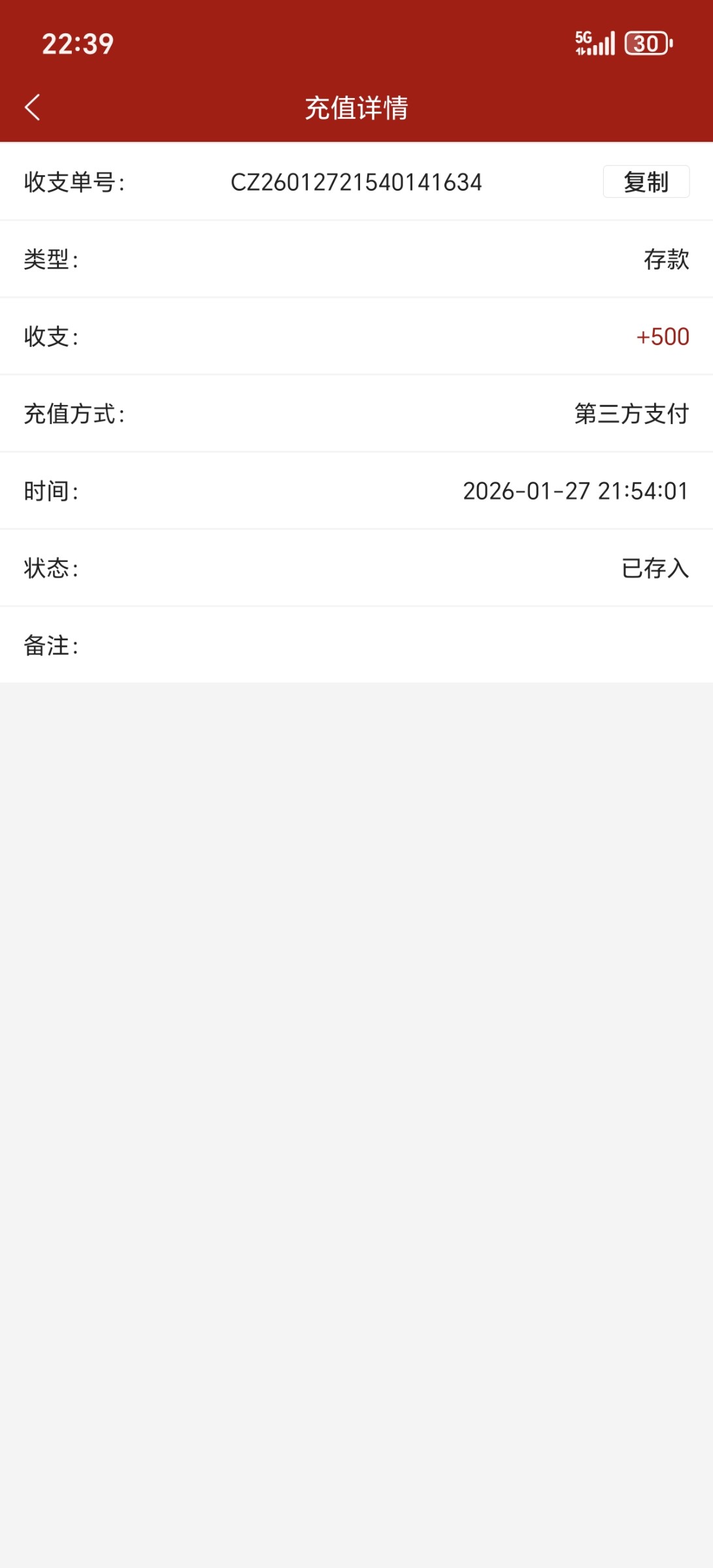713x1568 pixels.
Task: Tap the empty 备注 remarks field
Action: point(356,645)
